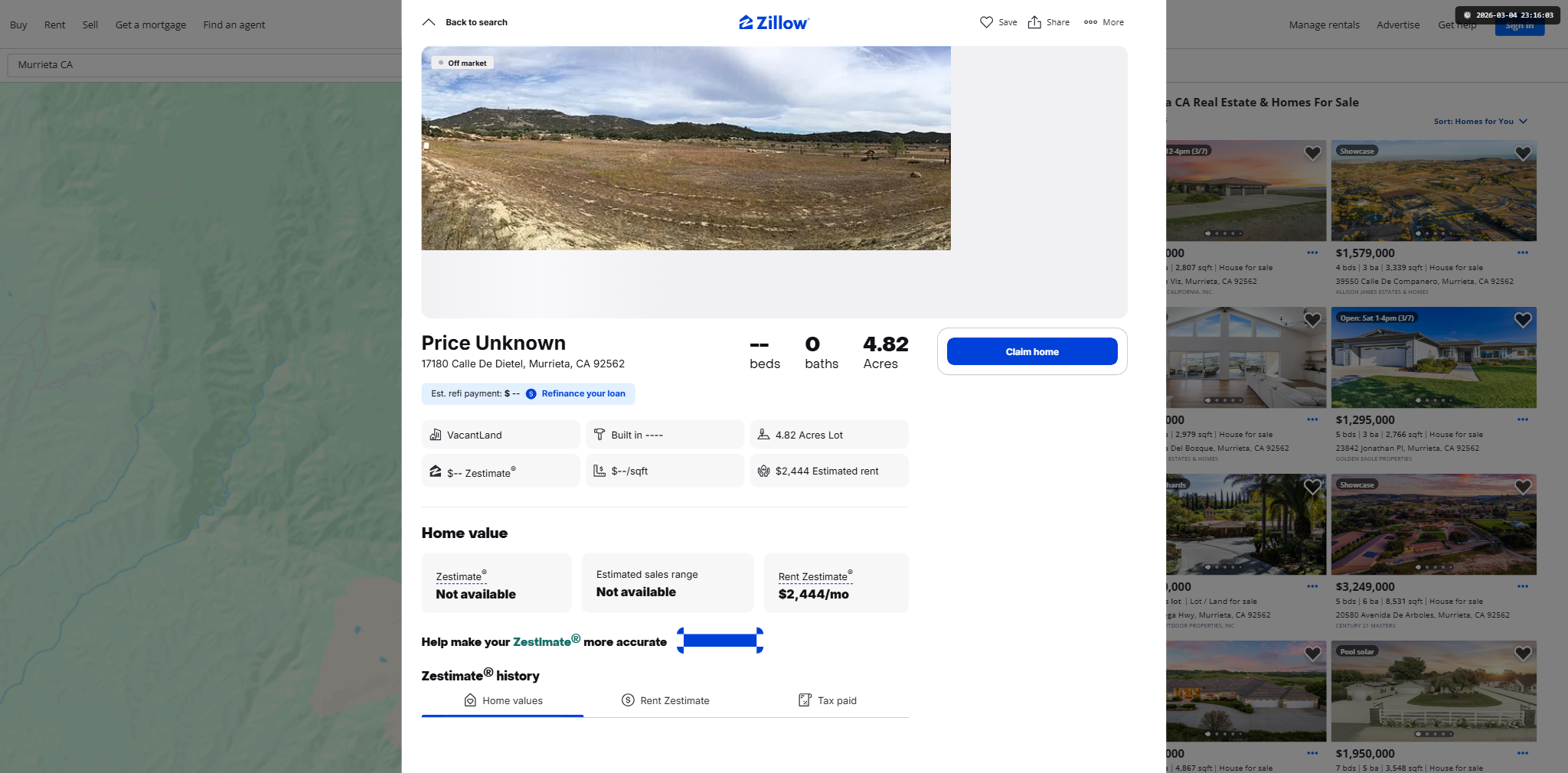Open options for the $3,249,000 listing
The height and width of the screenshot is (773, 1568).
pyautogui.click(x=1523, y=586)
